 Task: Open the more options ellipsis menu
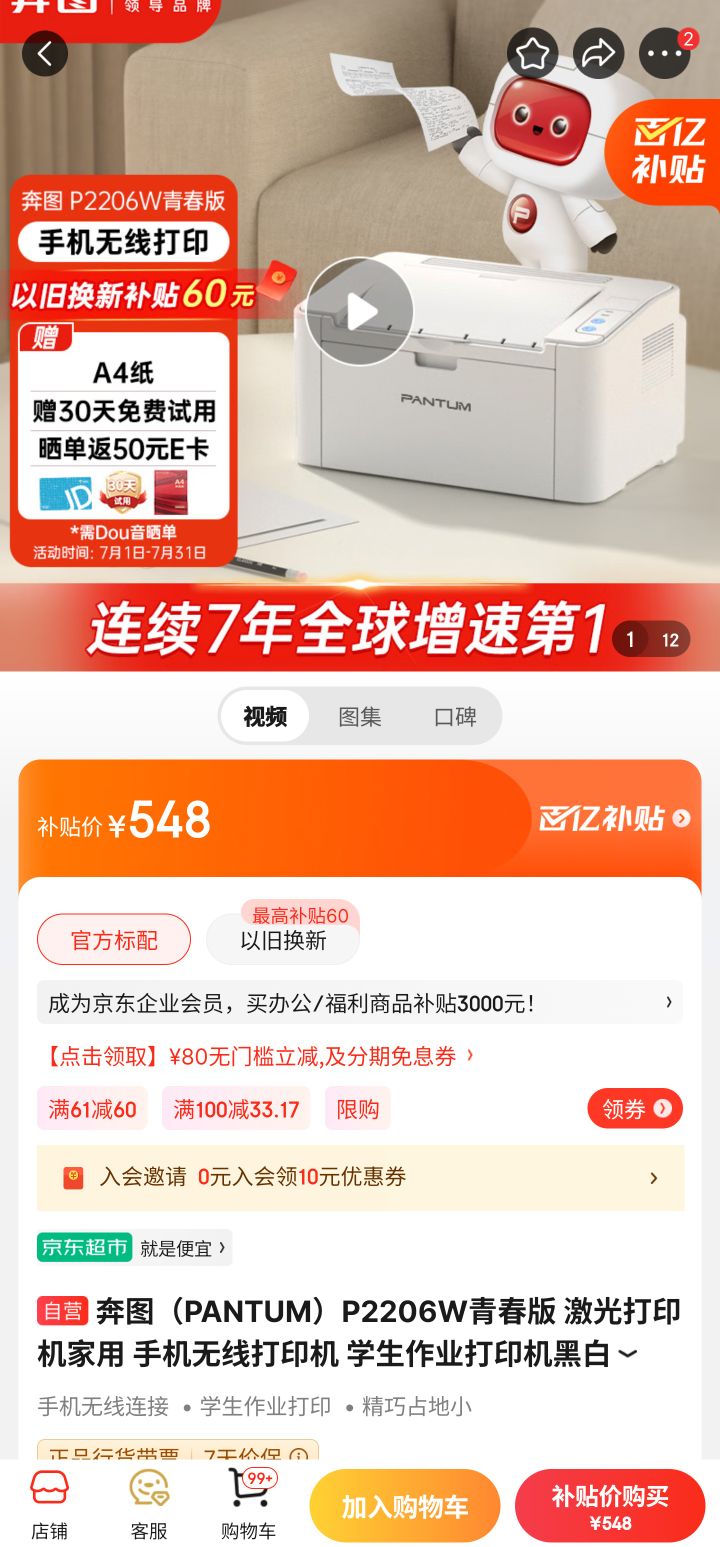(x=664, y=54)
